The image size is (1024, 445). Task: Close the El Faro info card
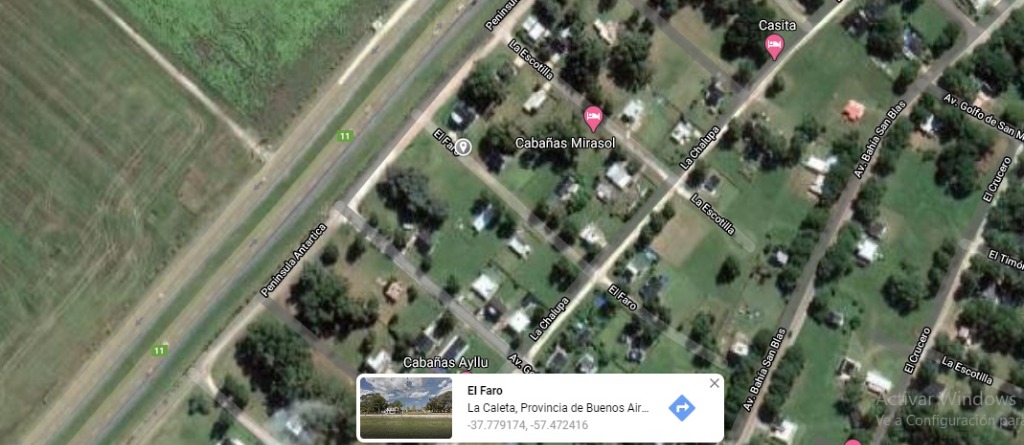713,383
